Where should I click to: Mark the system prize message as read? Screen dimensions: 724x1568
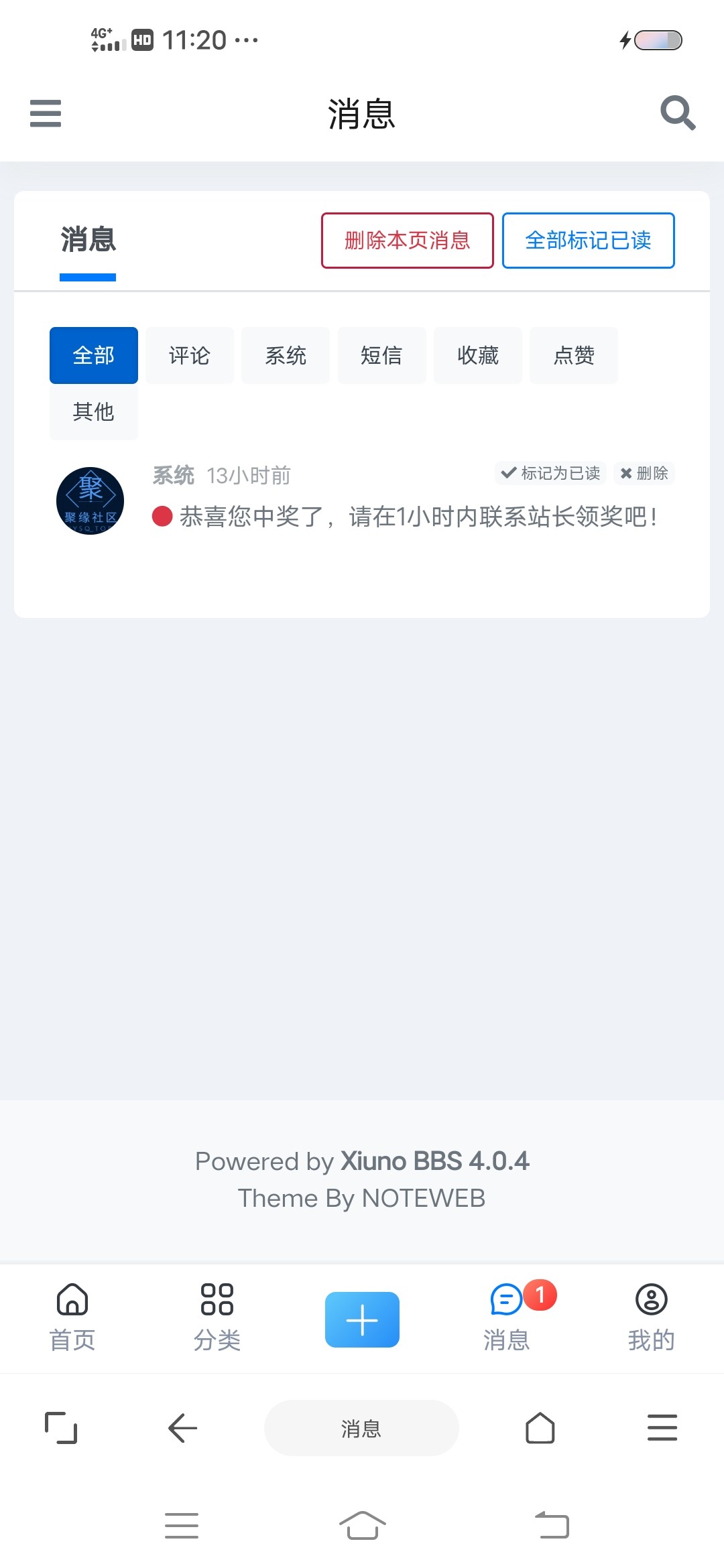tap(551, 473)
